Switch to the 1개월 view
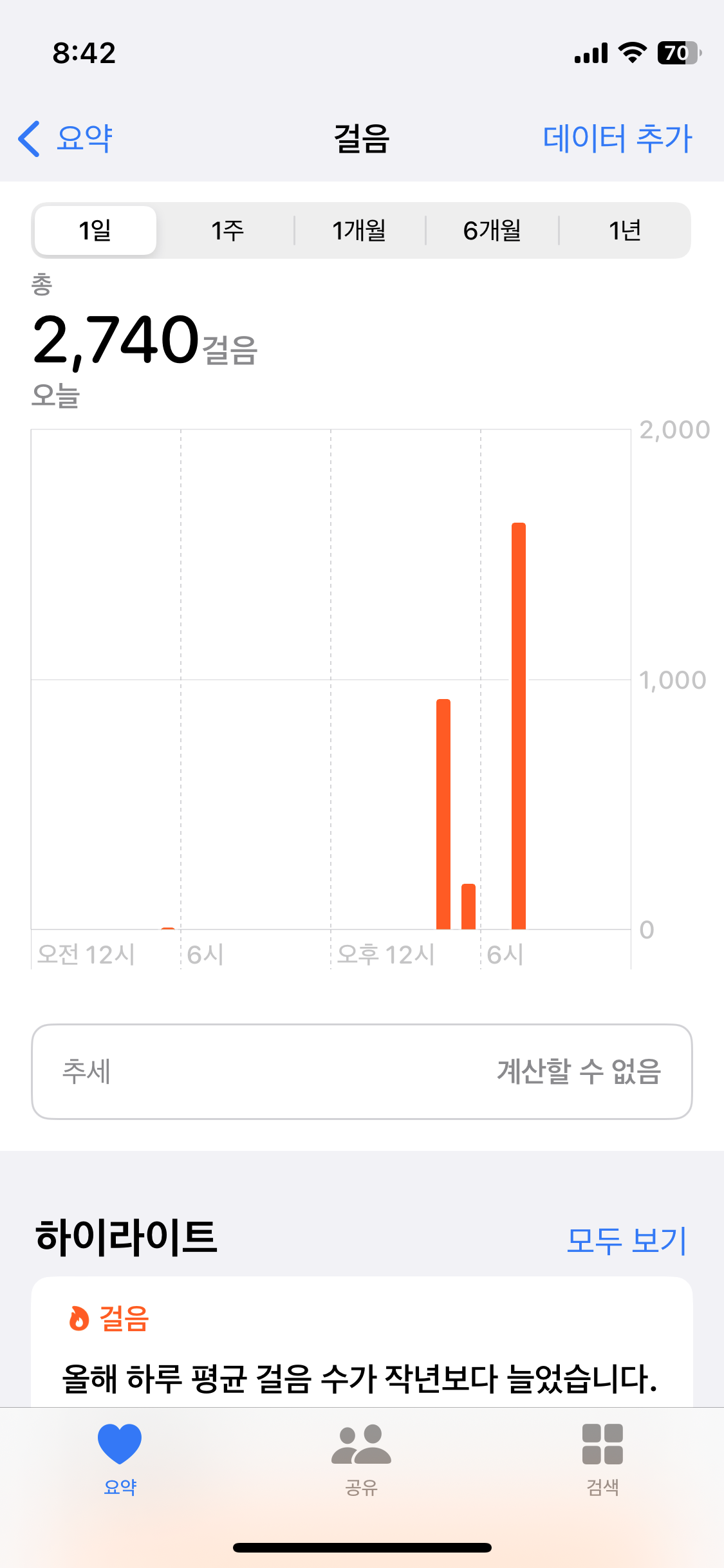The height and width of the screenshot is (1568, 724). pos(359,230)
